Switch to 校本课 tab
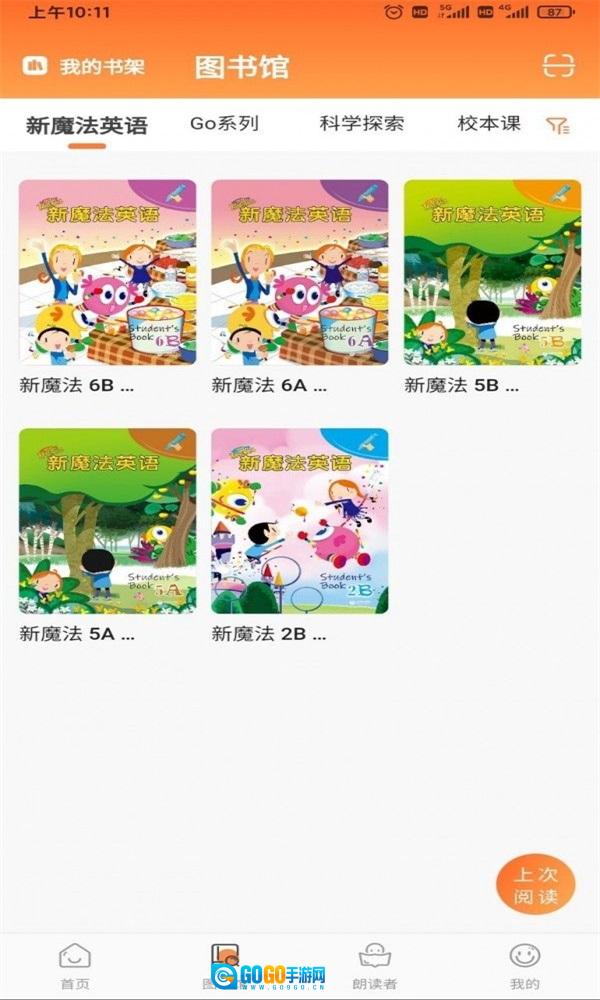This screenshot has height=1000, width=600. pyautogui.click(x=489, y=124)
